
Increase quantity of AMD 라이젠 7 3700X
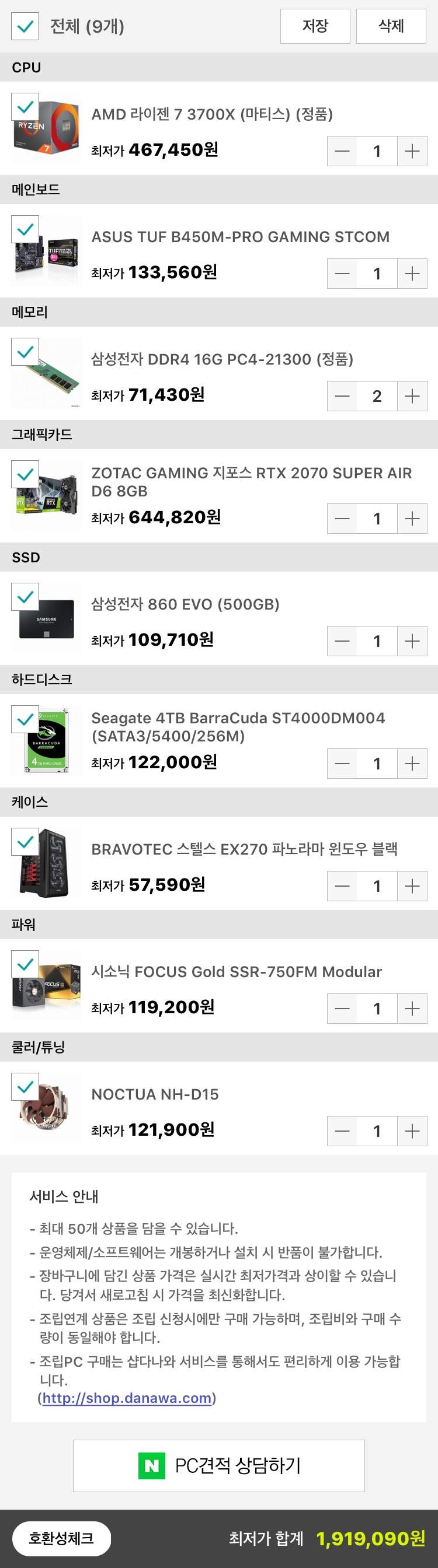pos(412,151)
